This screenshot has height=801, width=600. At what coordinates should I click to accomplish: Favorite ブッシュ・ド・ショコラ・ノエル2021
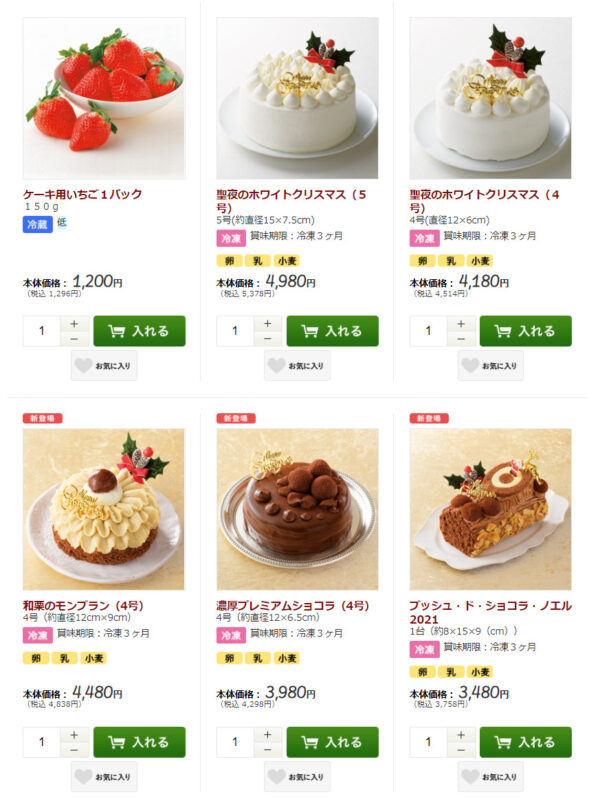[490, 776]
